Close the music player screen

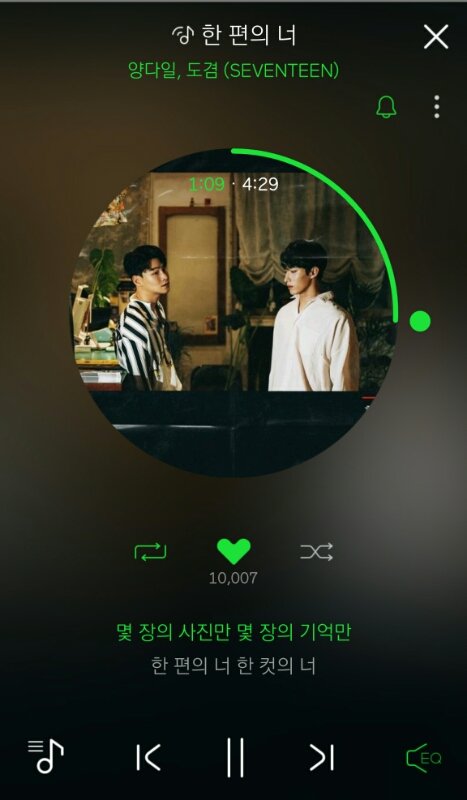click(x=436, y=37)
